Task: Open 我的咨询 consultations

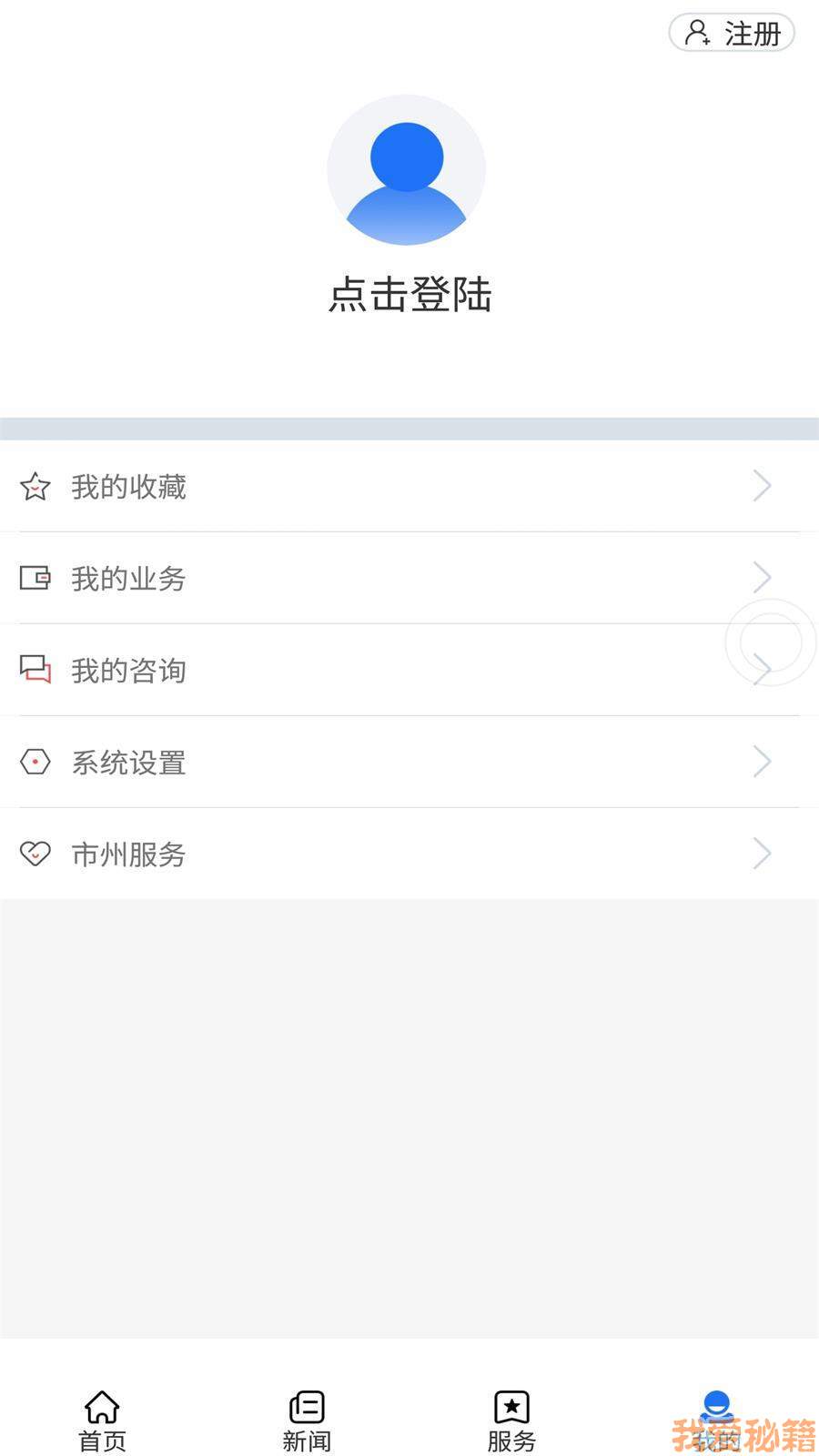Action: click(x=364, y=671)
